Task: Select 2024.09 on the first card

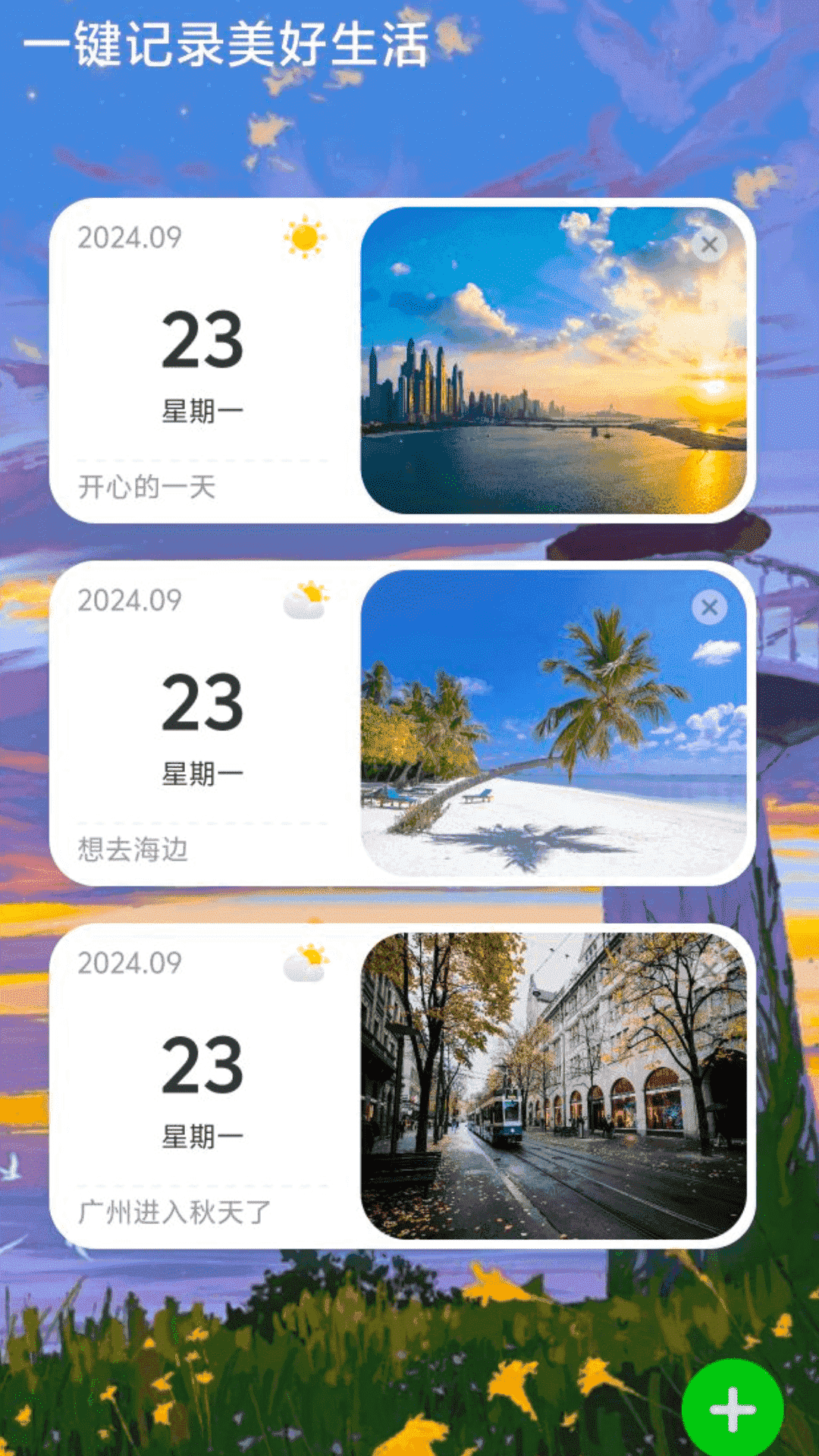Action: click(x=130, y=237)
